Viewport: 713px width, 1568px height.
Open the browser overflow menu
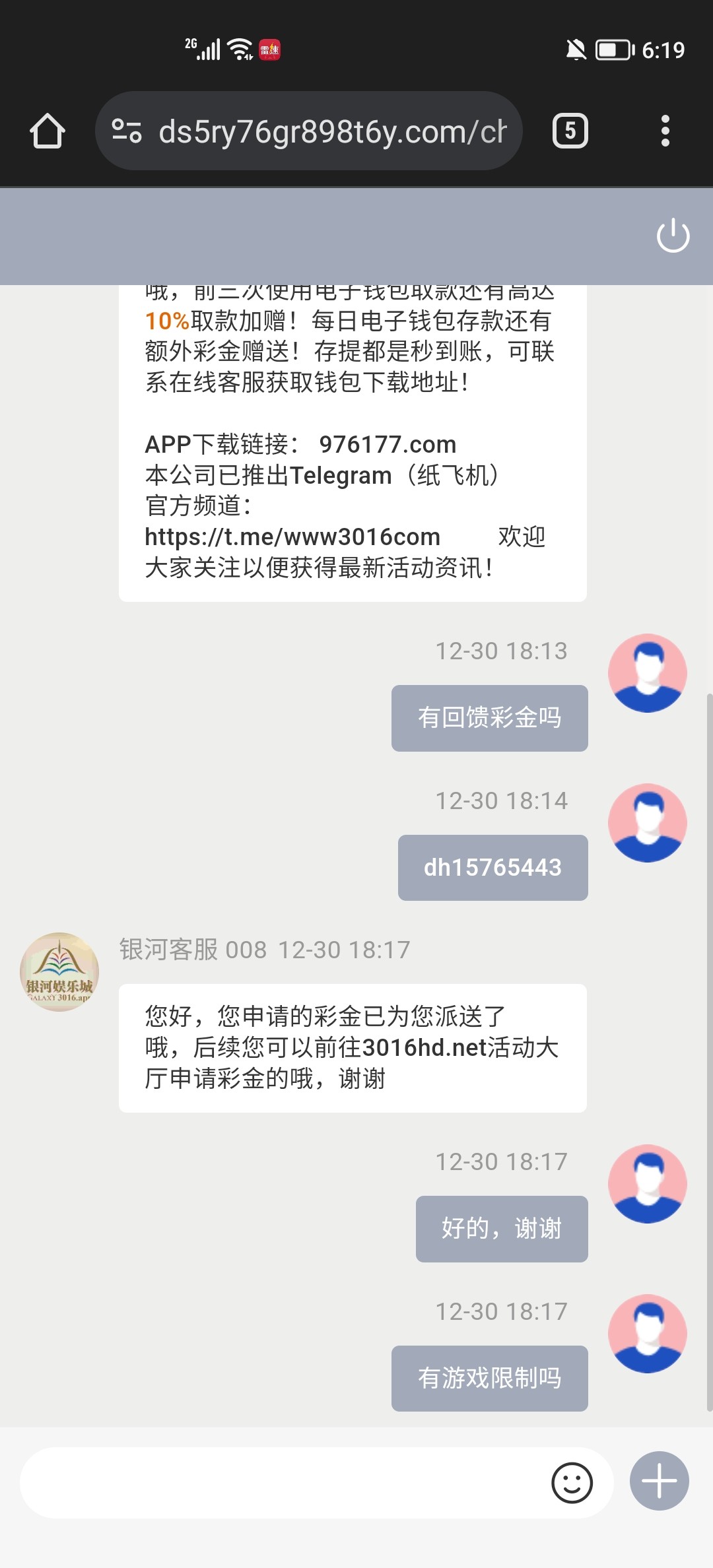[665, 131]
